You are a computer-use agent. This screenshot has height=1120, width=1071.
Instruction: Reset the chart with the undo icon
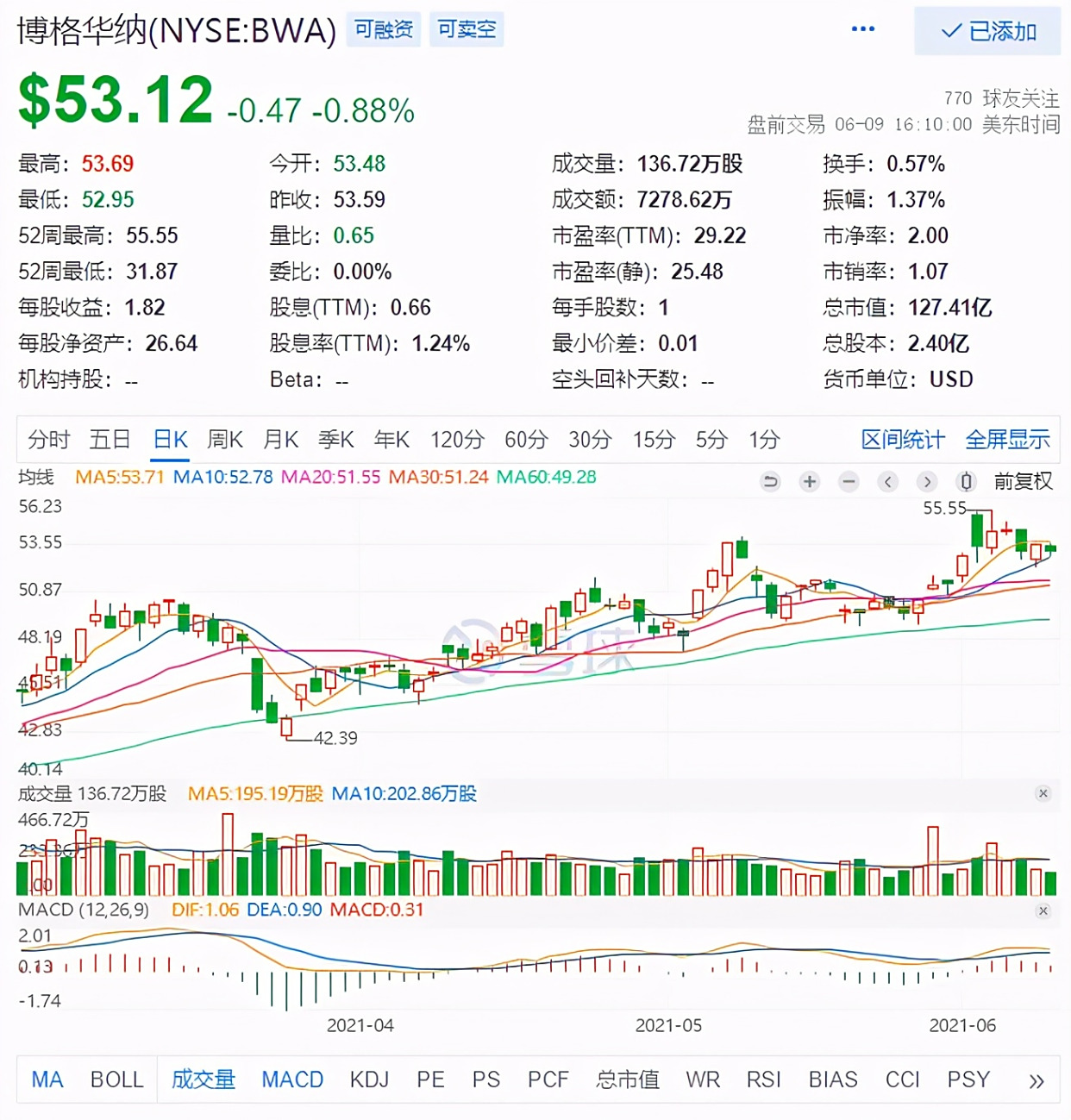click(770, 482)
